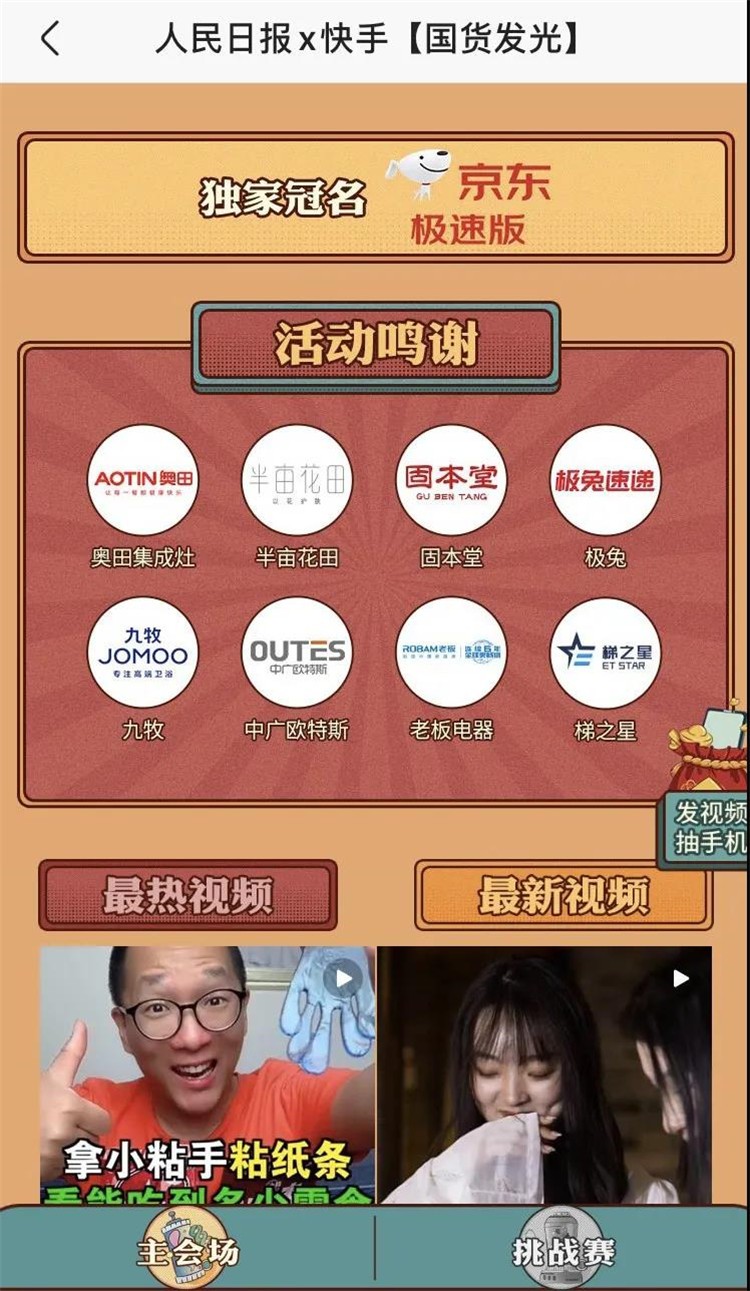Open the 中广欧特斯 OUTES brand

(297, 652)
